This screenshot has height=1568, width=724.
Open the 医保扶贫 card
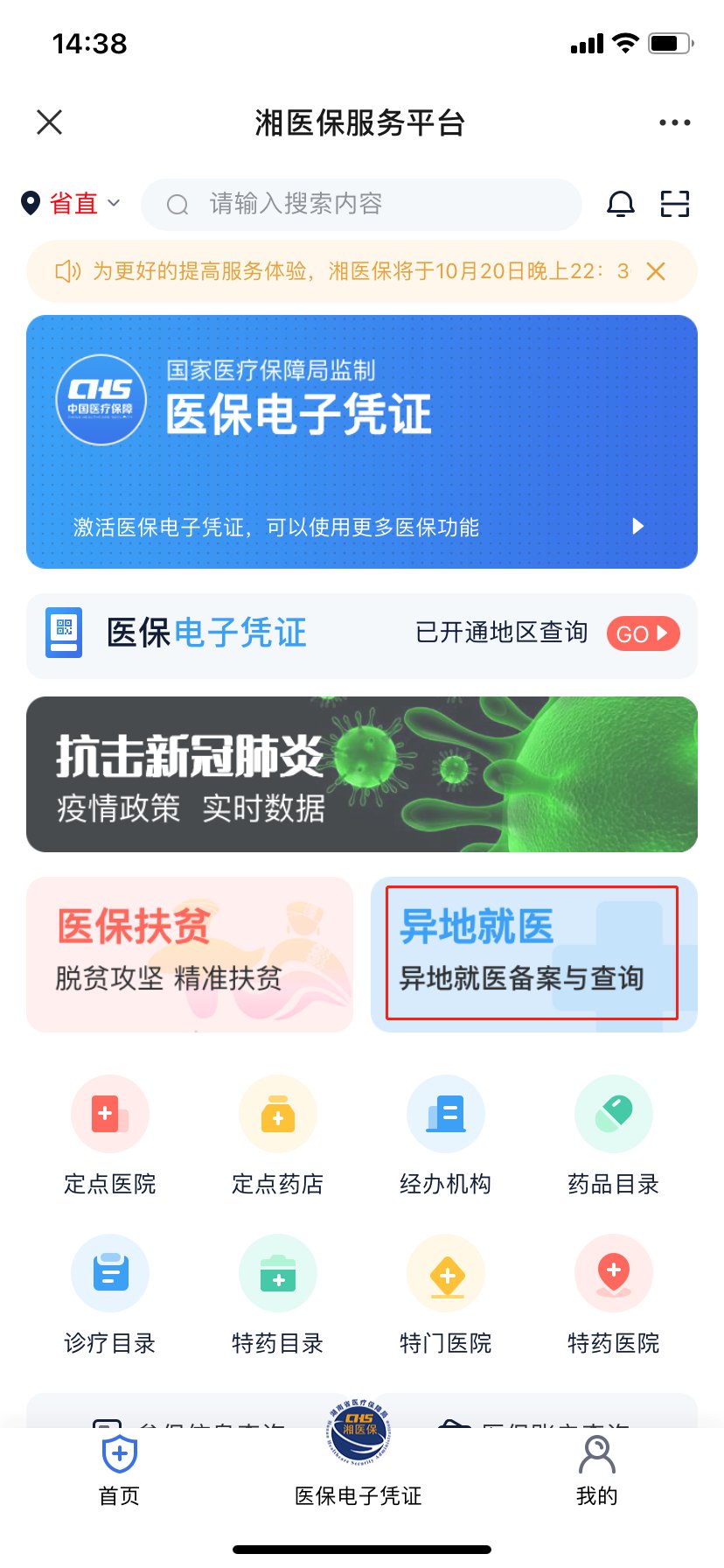point(190,954)
